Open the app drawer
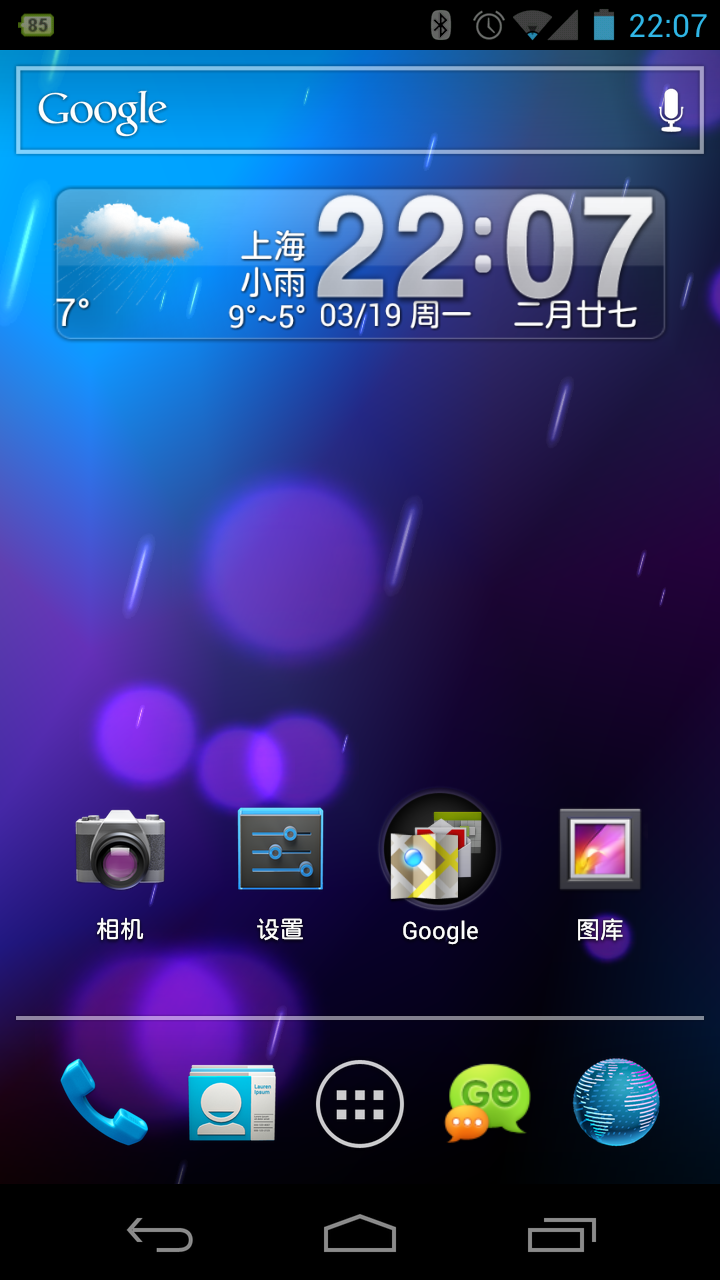Viewport: 720px width, 1280px height. coord(360,1104)
